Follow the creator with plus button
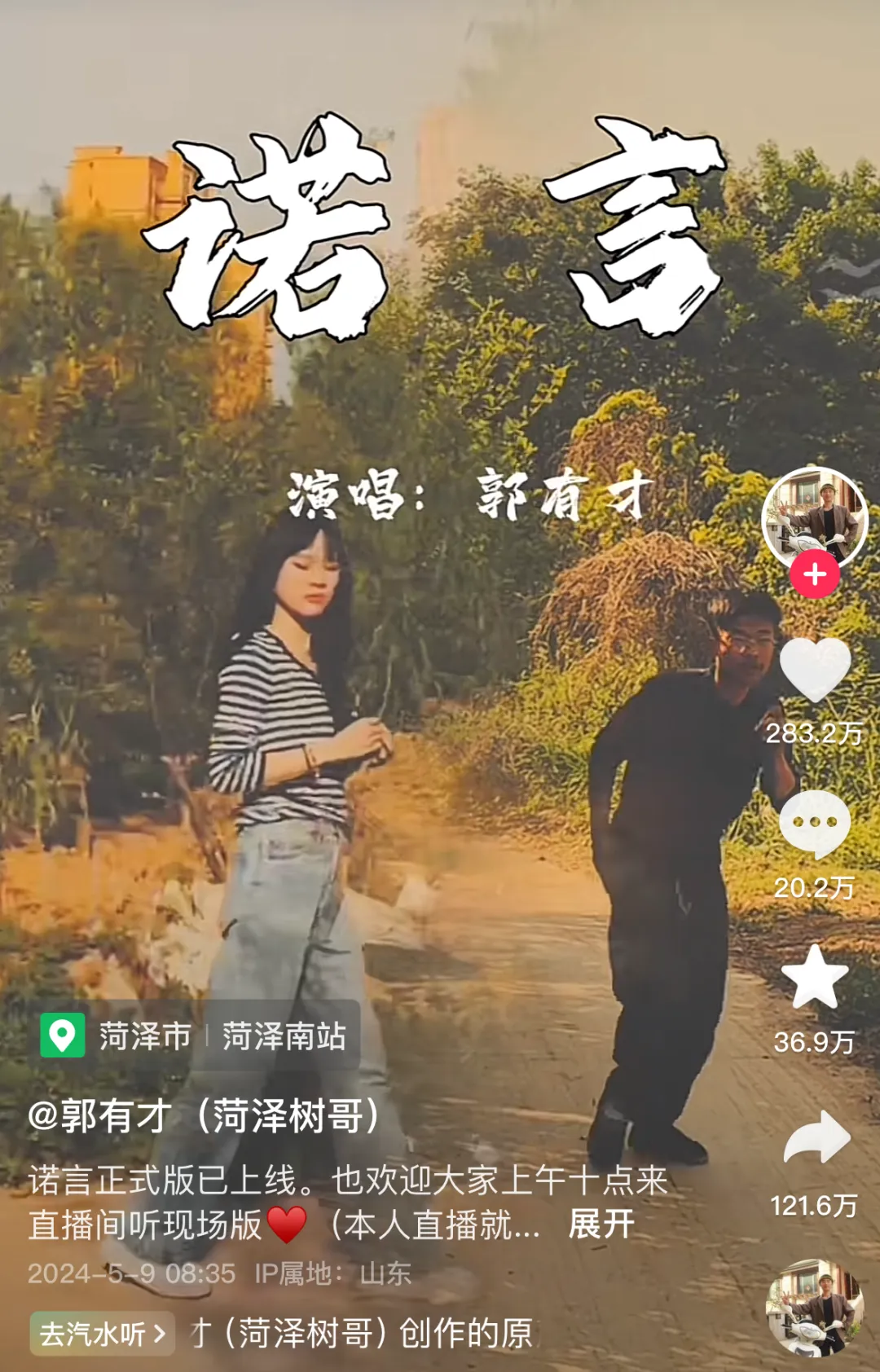 tap(814, 574)
